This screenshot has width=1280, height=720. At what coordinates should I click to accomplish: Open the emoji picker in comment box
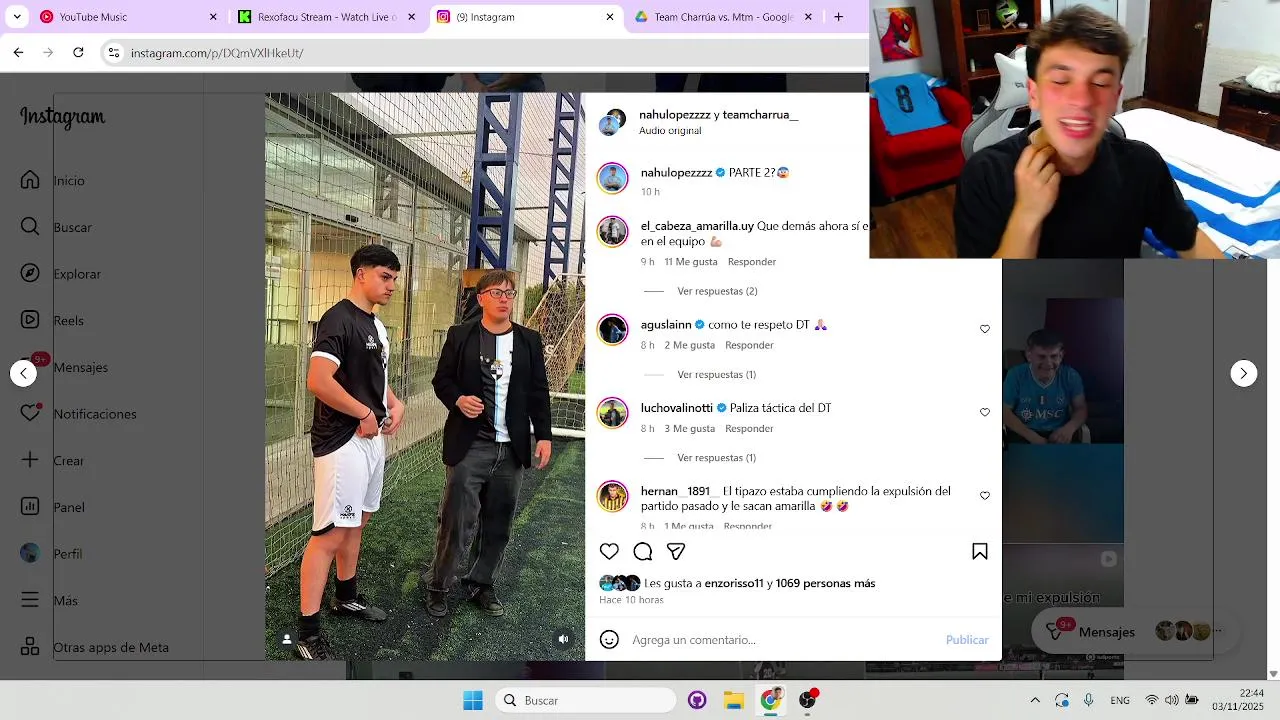click(x=609, y=640)
